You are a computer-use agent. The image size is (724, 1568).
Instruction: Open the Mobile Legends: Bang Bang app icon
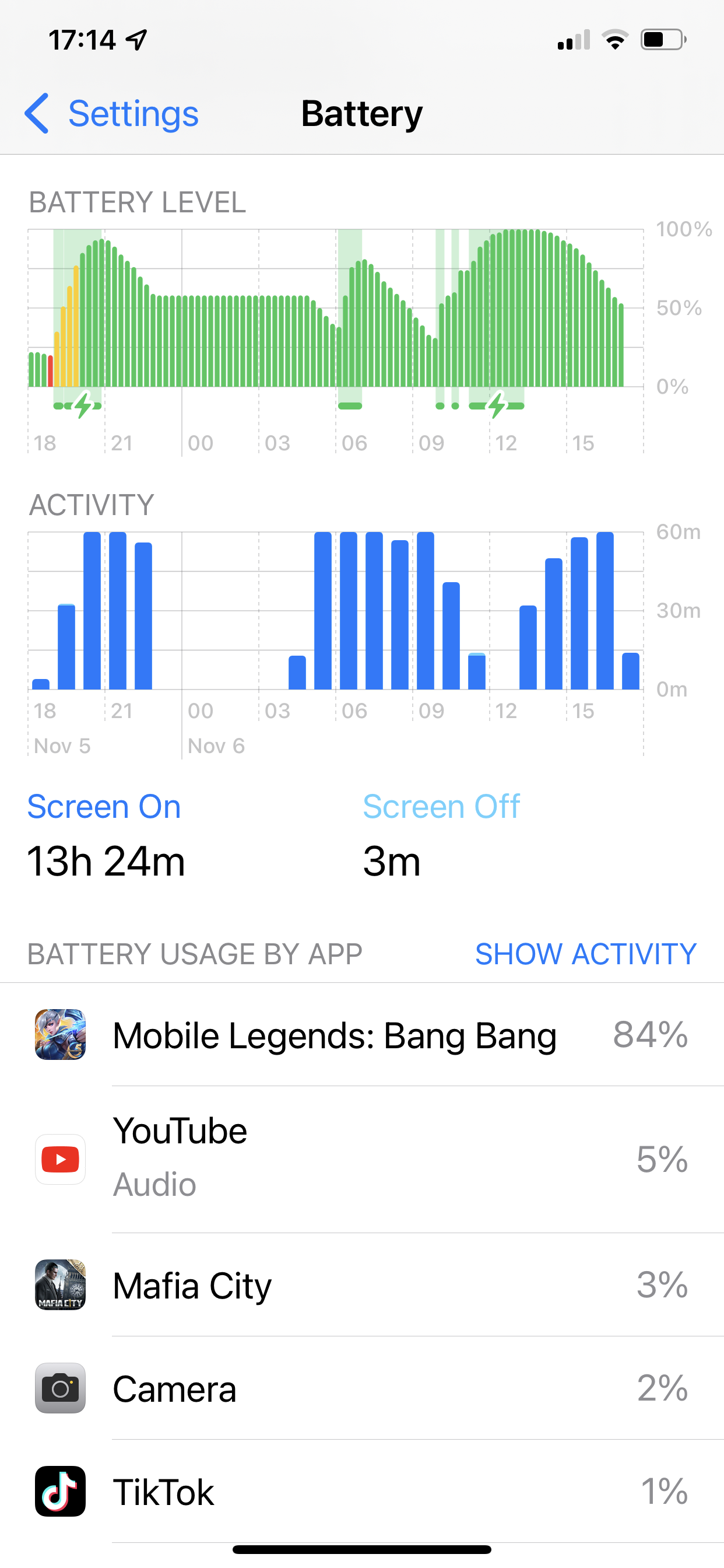60,1035
